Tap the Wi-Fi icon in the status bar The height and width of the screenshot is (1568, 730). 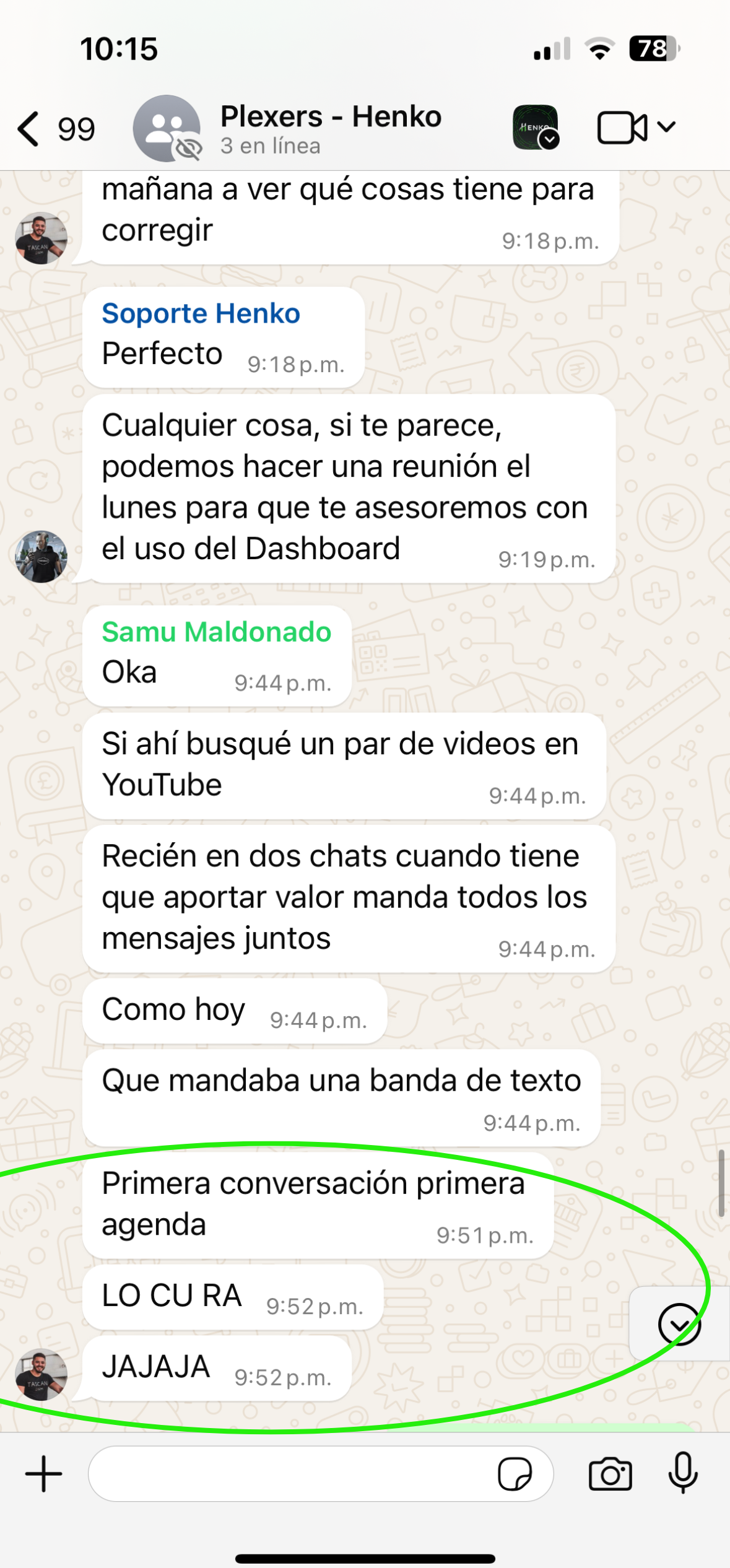coord(599,49)
